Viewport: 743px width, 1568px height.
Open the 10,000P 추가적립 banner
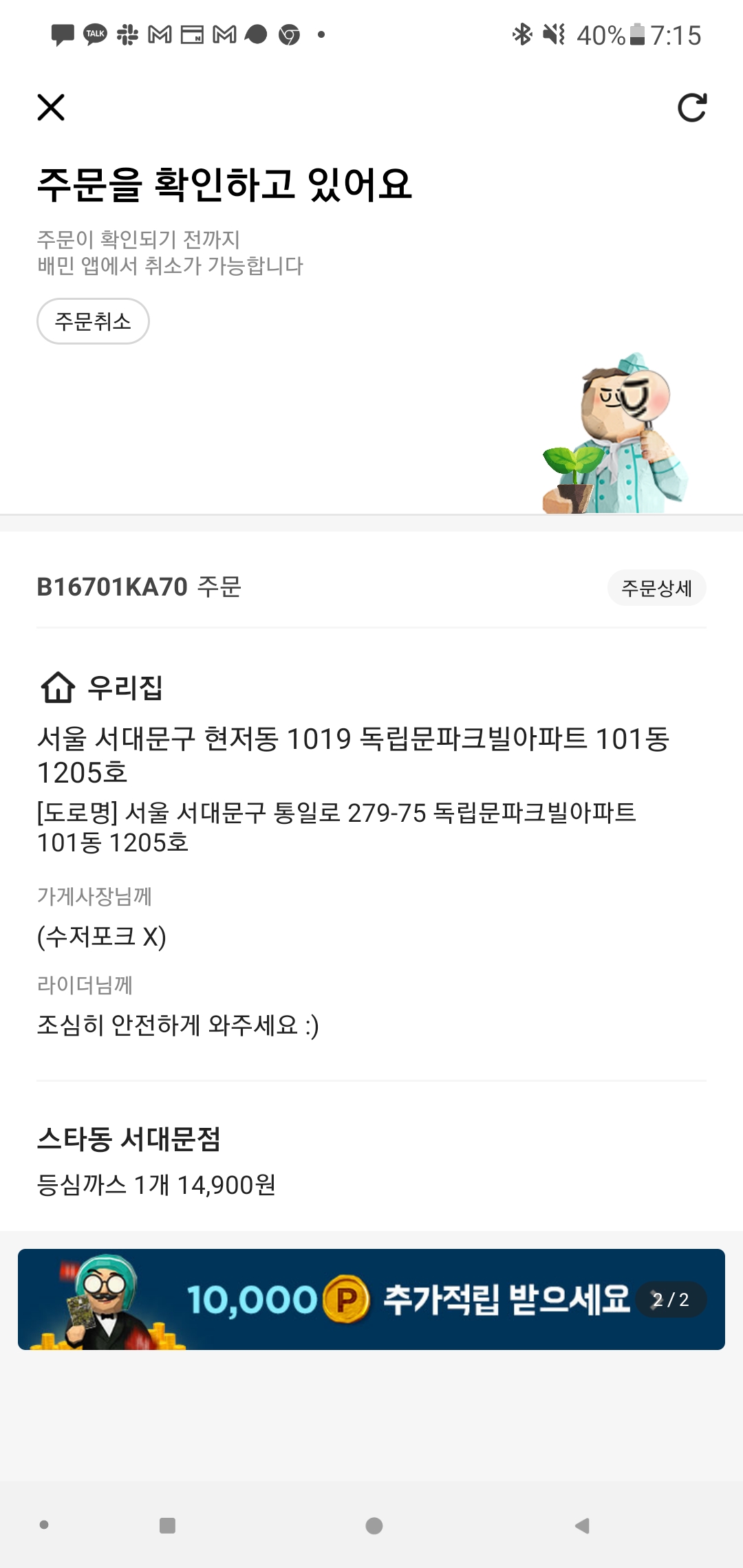[x=371, y=1299]
